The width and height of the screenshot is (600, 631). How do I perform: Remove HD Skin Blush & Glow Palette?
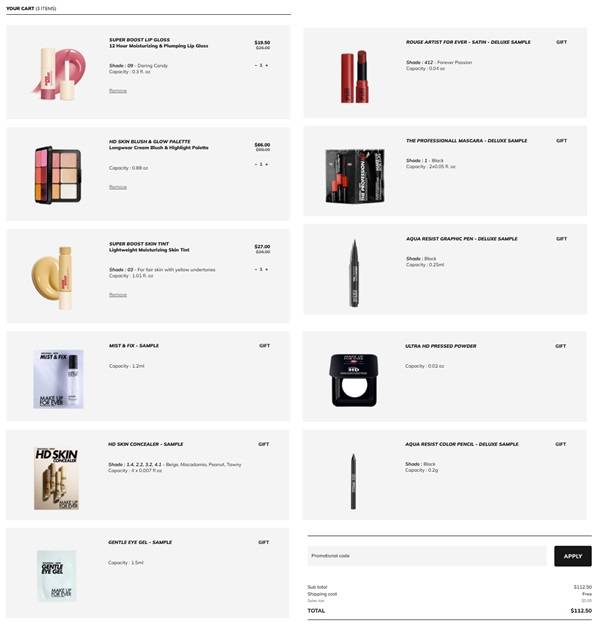118,187
